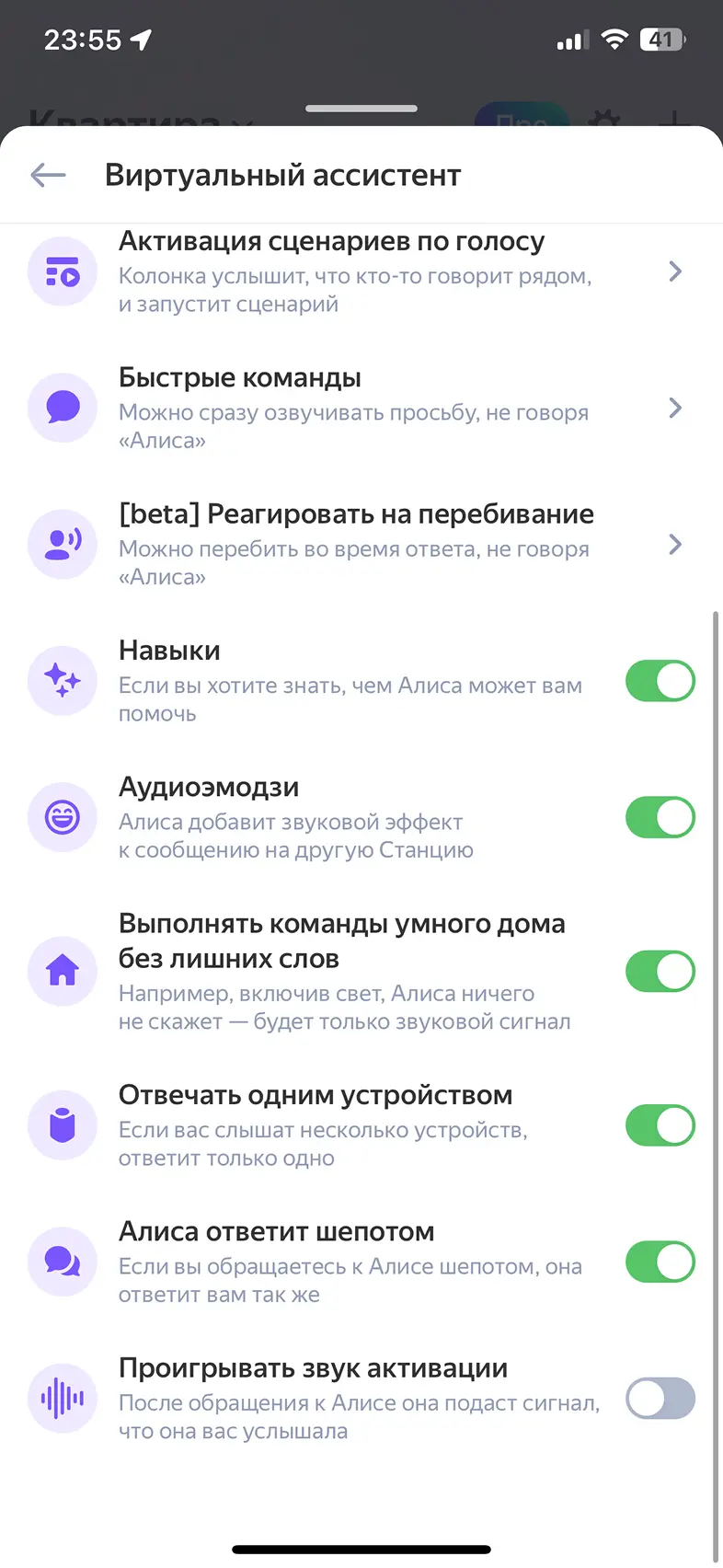Turn off the Навыки switch
The image size is (723, 1568).
[x=660, y=681]
